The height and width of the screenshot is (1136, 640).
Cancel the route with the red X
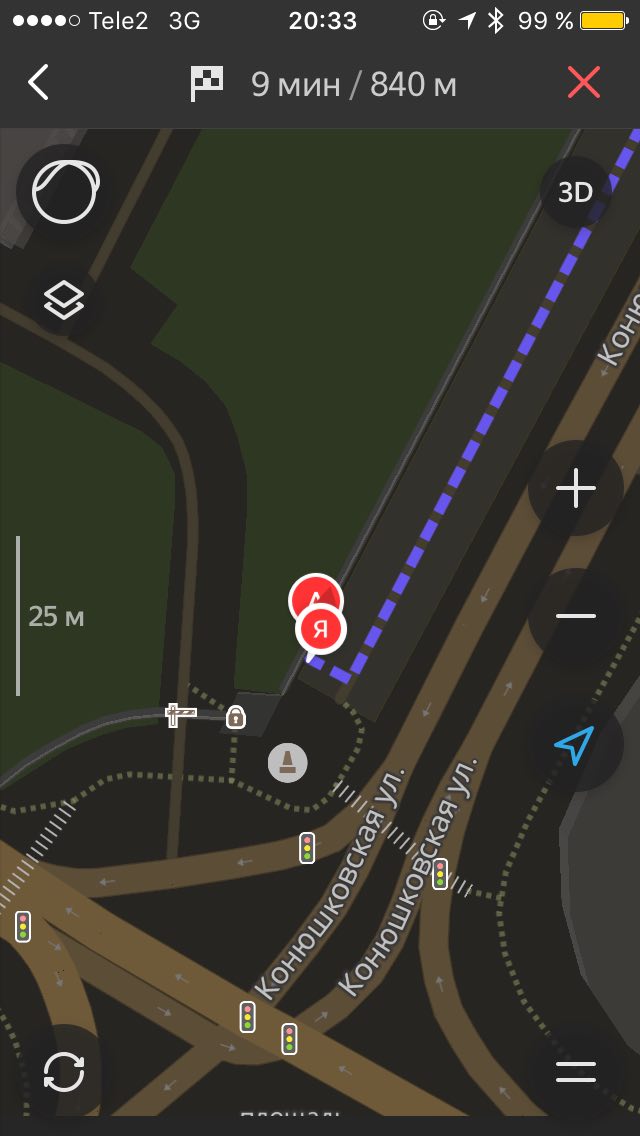(583, 83)
